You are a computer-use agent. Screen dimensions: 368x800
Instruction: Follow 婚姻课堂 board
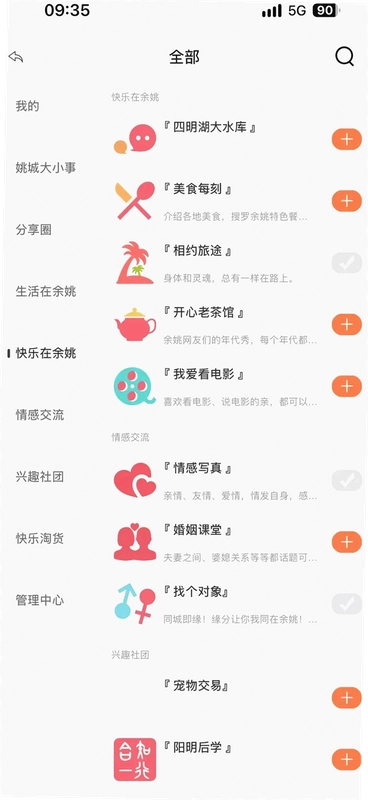pyautogui.click(x=347, y=542)
